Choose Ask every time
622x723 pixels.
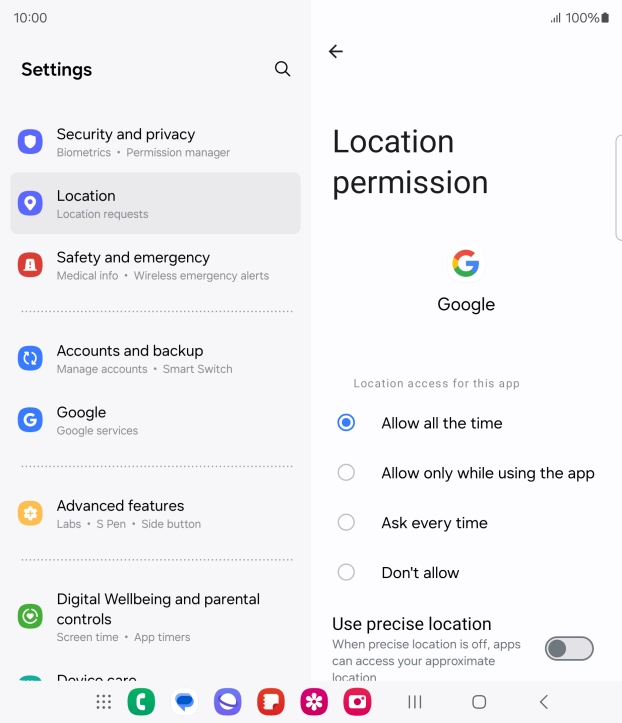(x=346, y=523)
